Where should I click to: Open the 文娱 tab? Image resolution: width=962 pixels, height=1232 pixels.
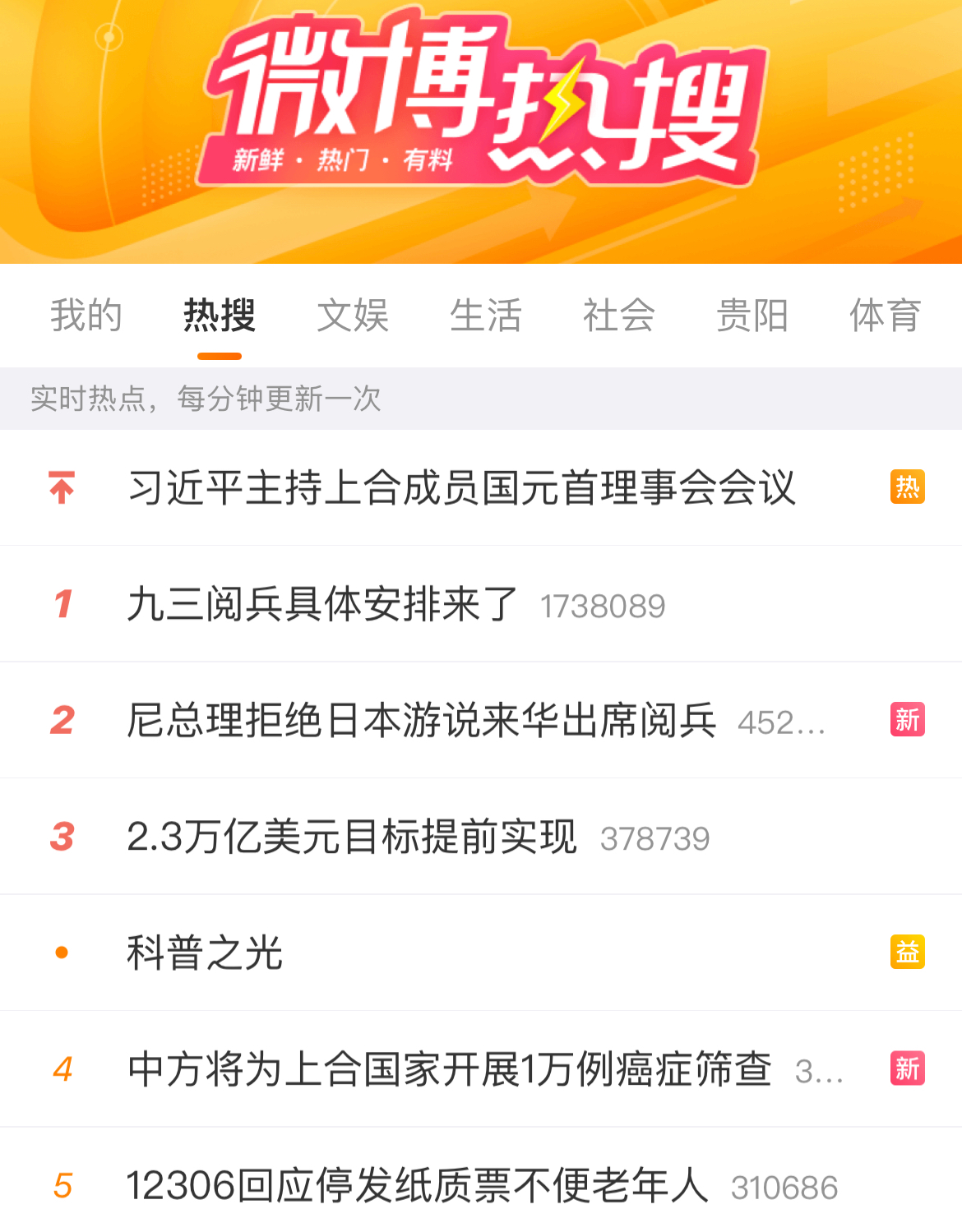(x=353, y=316)
